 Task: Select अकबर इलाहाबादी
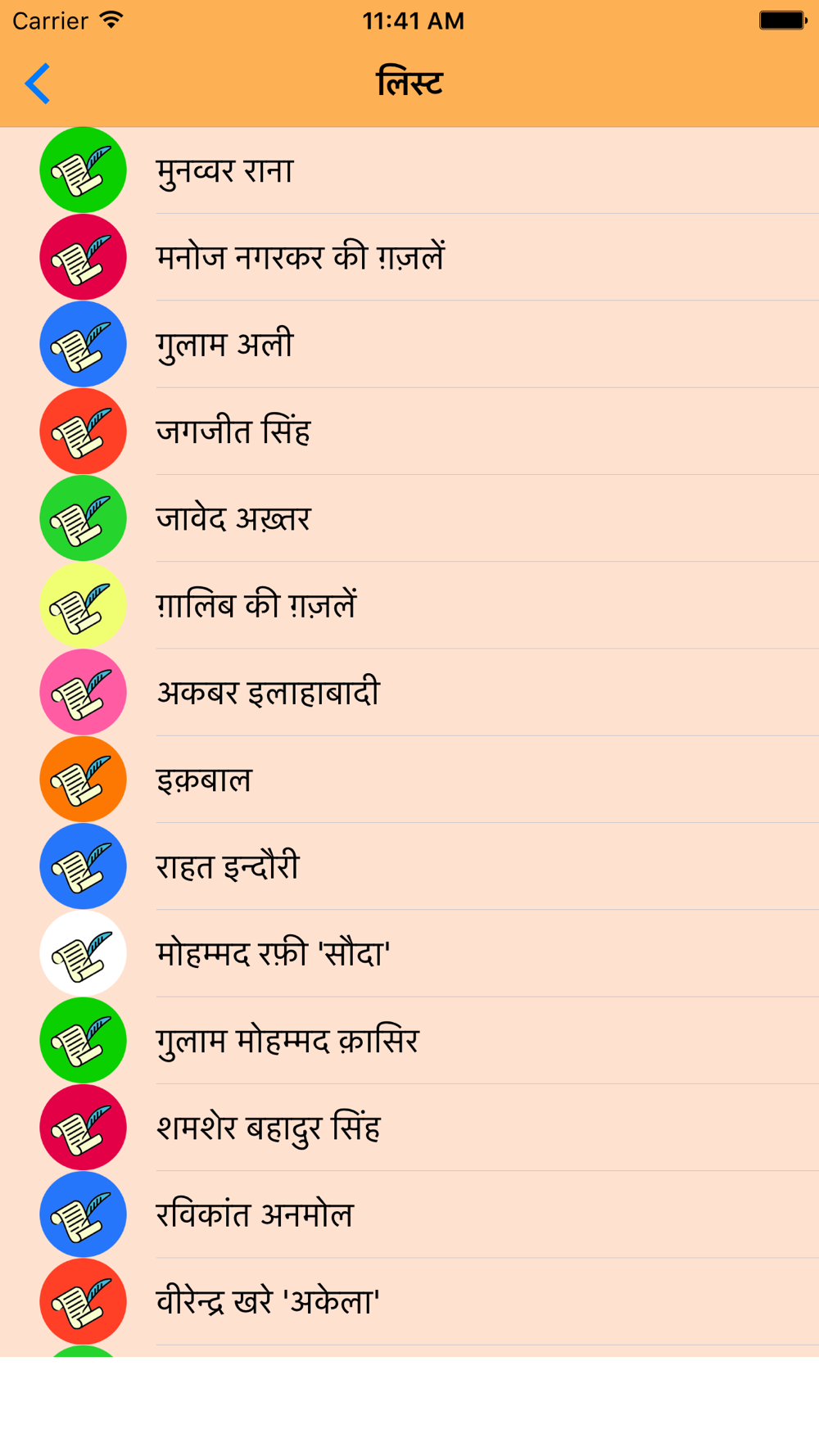409,692
